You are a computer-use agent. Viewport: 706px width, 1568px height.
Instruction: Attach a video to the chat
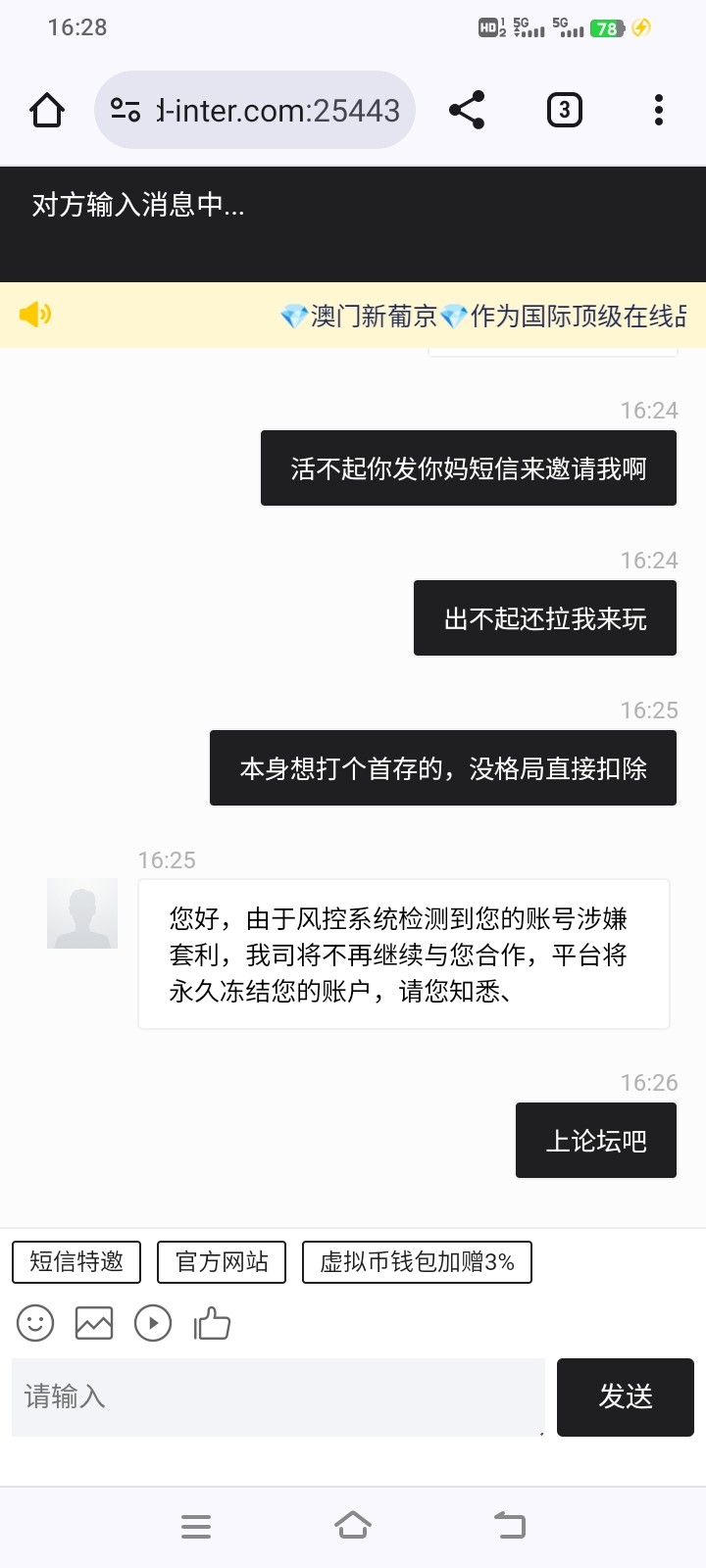click(x=153, y=1323)
